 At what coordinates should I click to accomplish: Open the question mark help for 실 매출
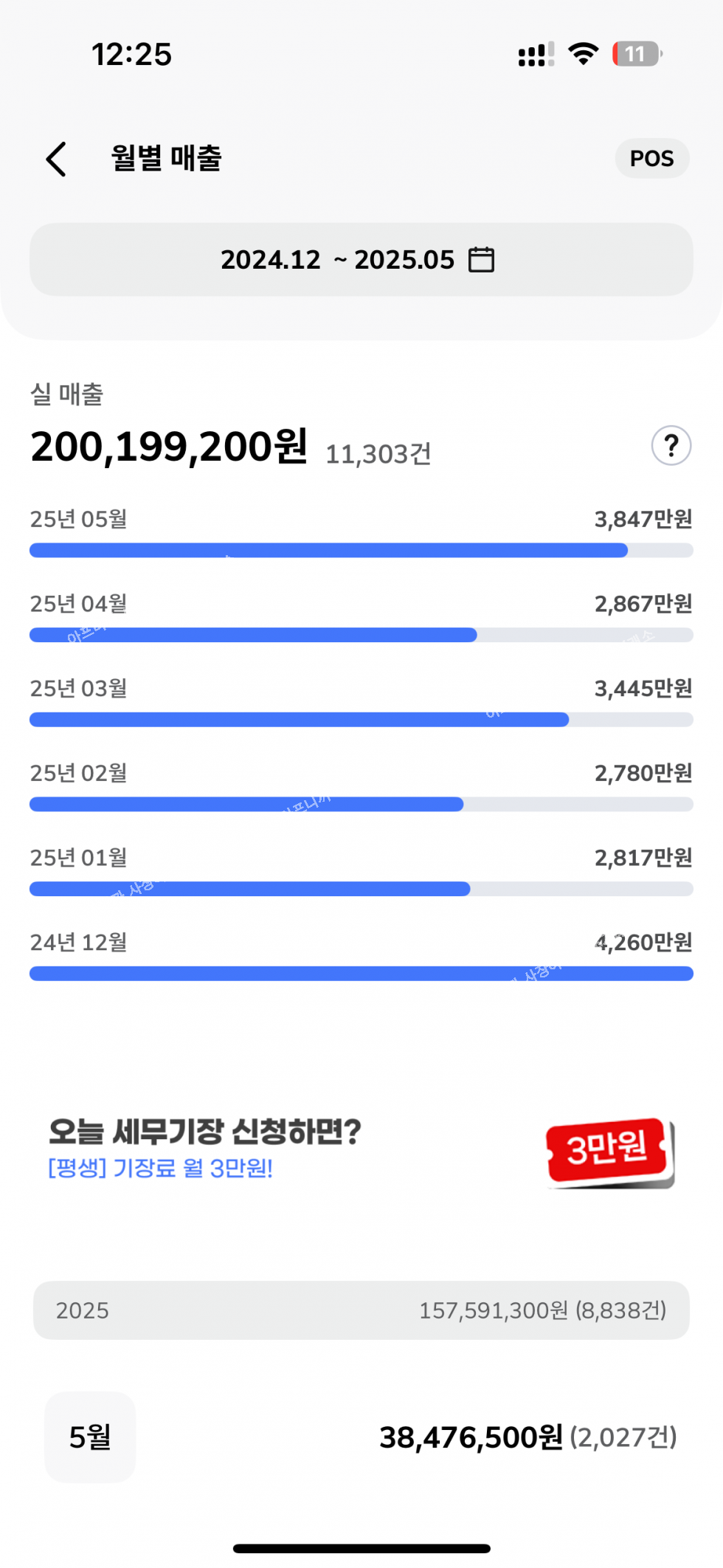click(x=671, y=445)
